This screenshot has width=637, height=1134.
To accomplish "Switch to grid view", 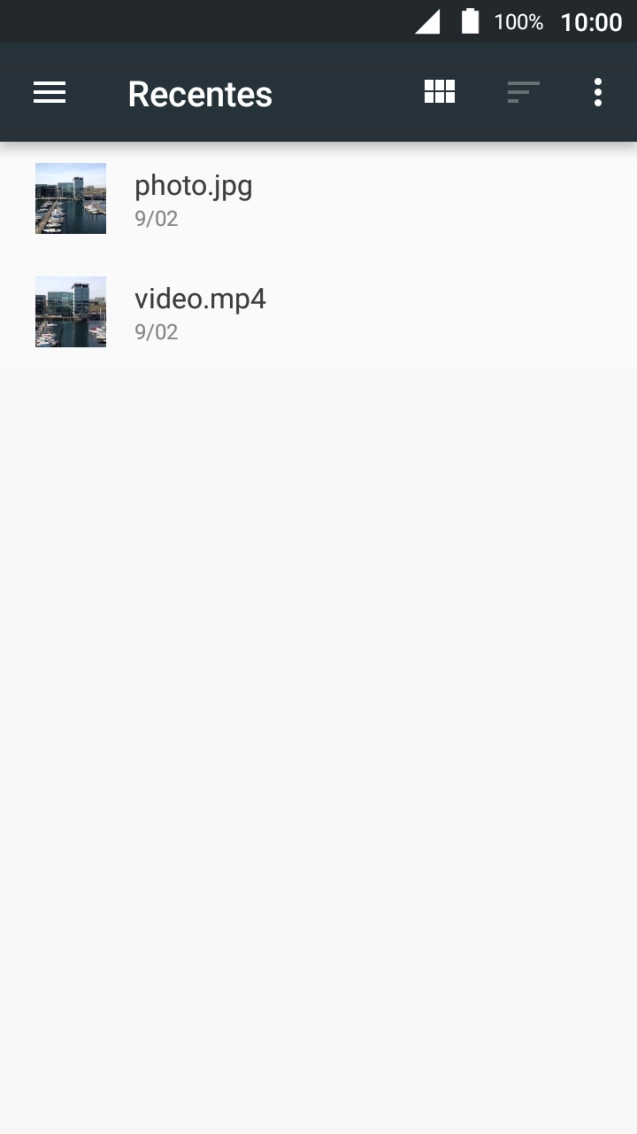I will (439, 93).
